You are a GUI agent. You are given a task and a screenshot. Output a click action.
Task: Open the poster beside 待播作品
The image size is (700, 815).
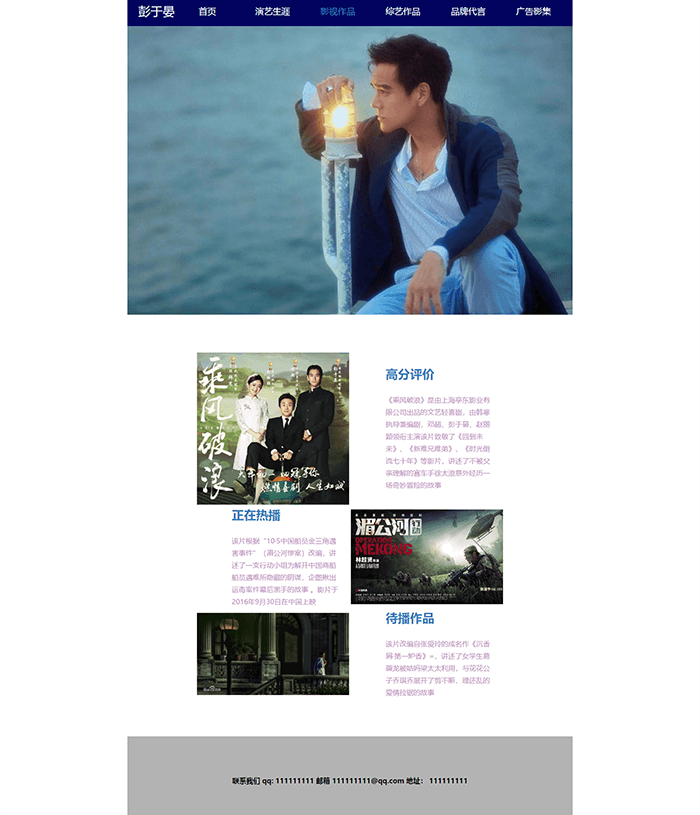pos(273,654)
